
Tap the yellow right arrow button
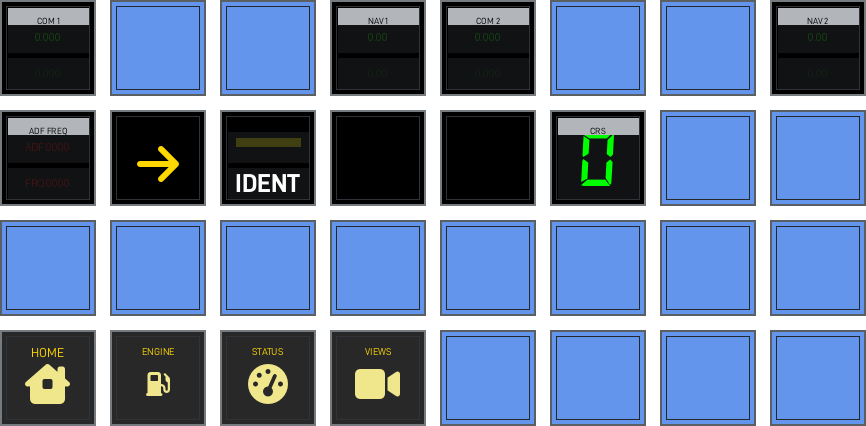[158, 163]
